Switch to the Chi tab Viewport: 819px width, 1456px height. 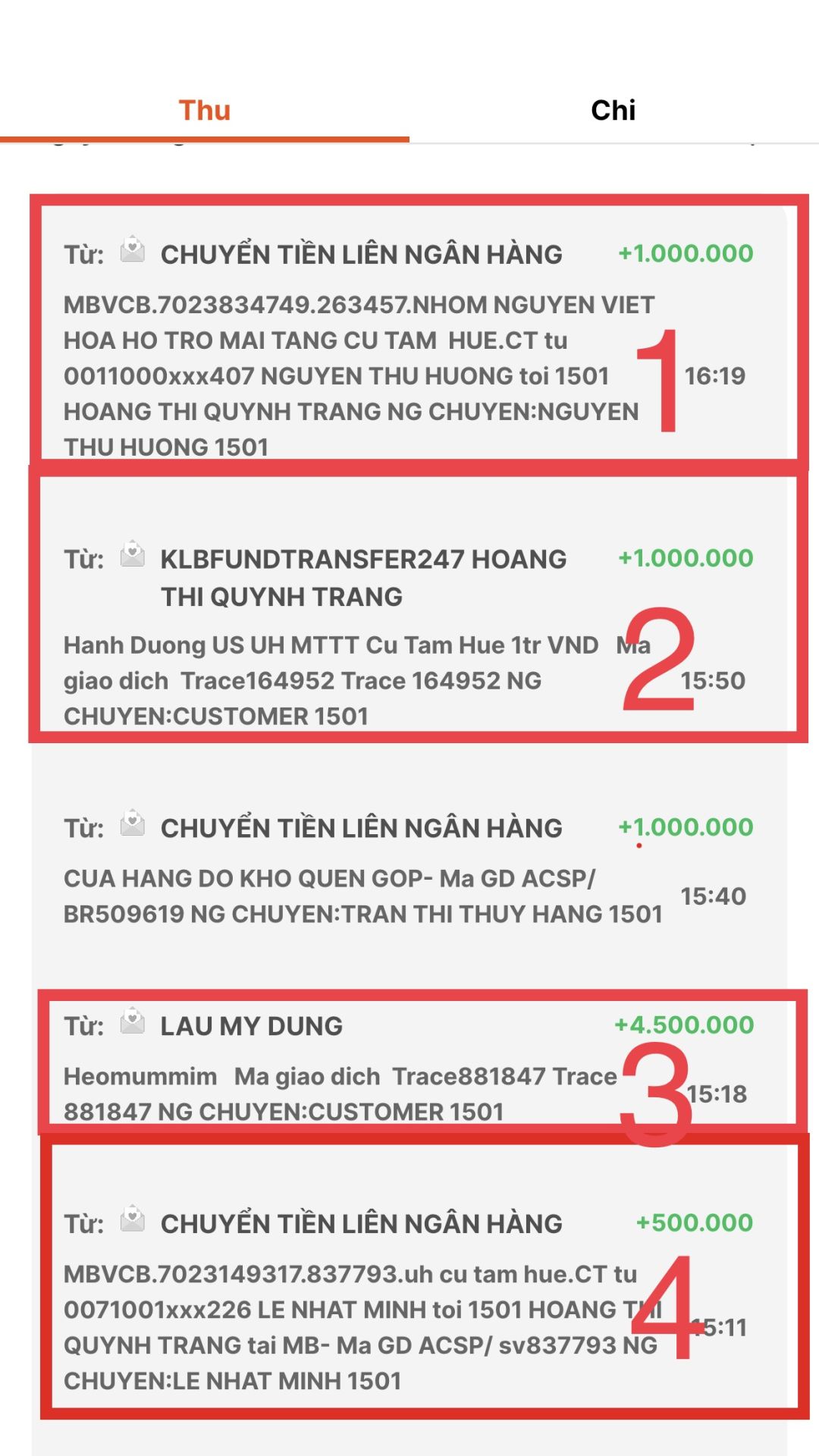tap(613, 111)
